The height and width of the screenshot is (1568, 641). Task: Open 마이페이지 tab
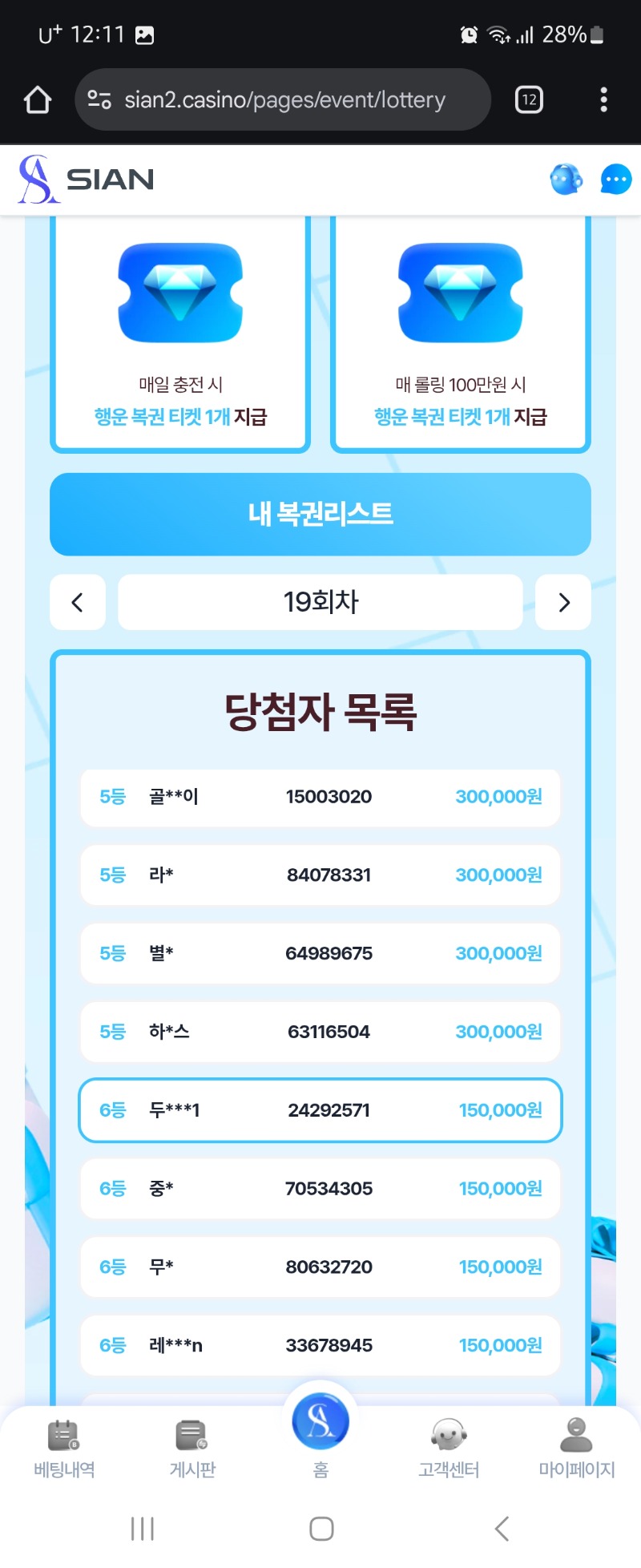coord(576,1448)
